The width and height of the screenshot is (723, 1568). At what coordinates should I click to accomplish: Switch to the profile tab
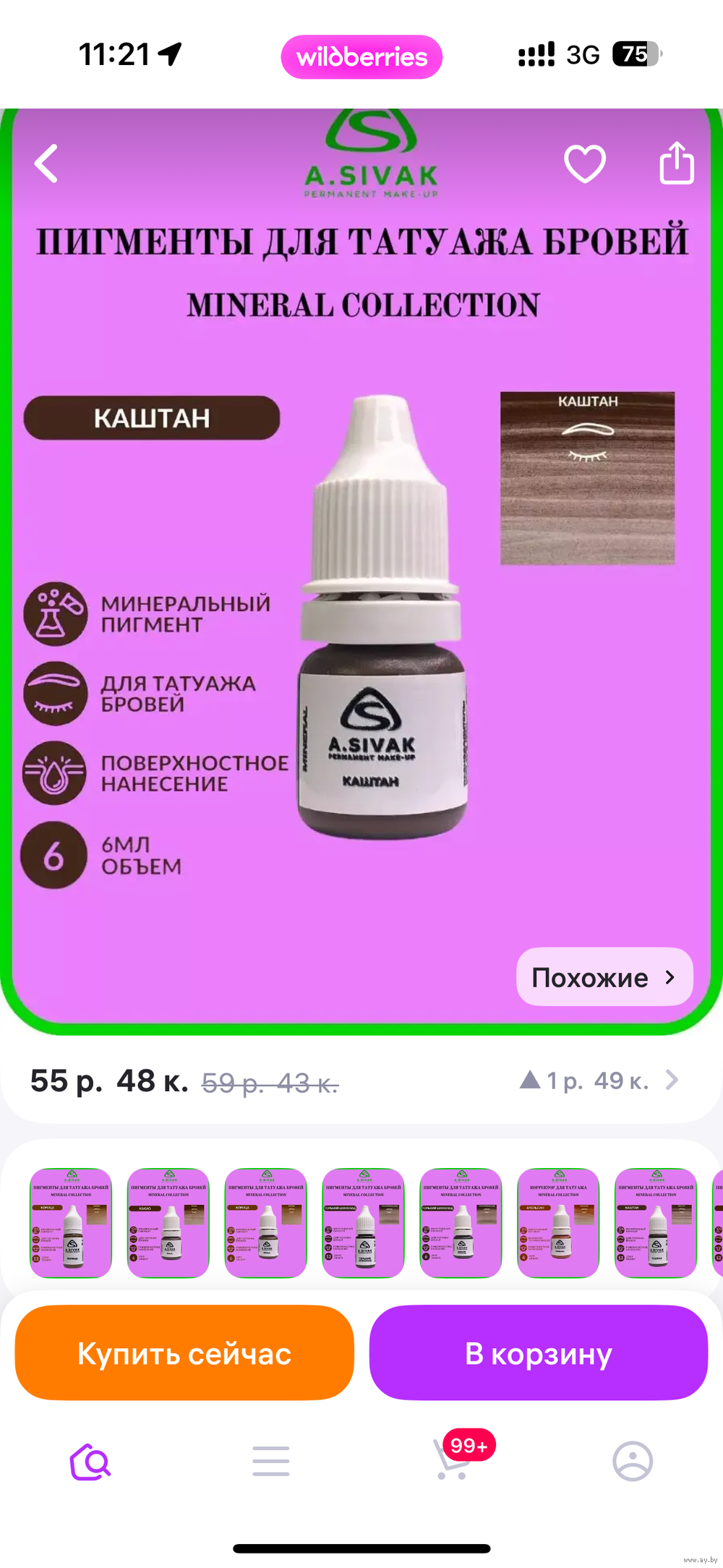(x=633, y=1462)
